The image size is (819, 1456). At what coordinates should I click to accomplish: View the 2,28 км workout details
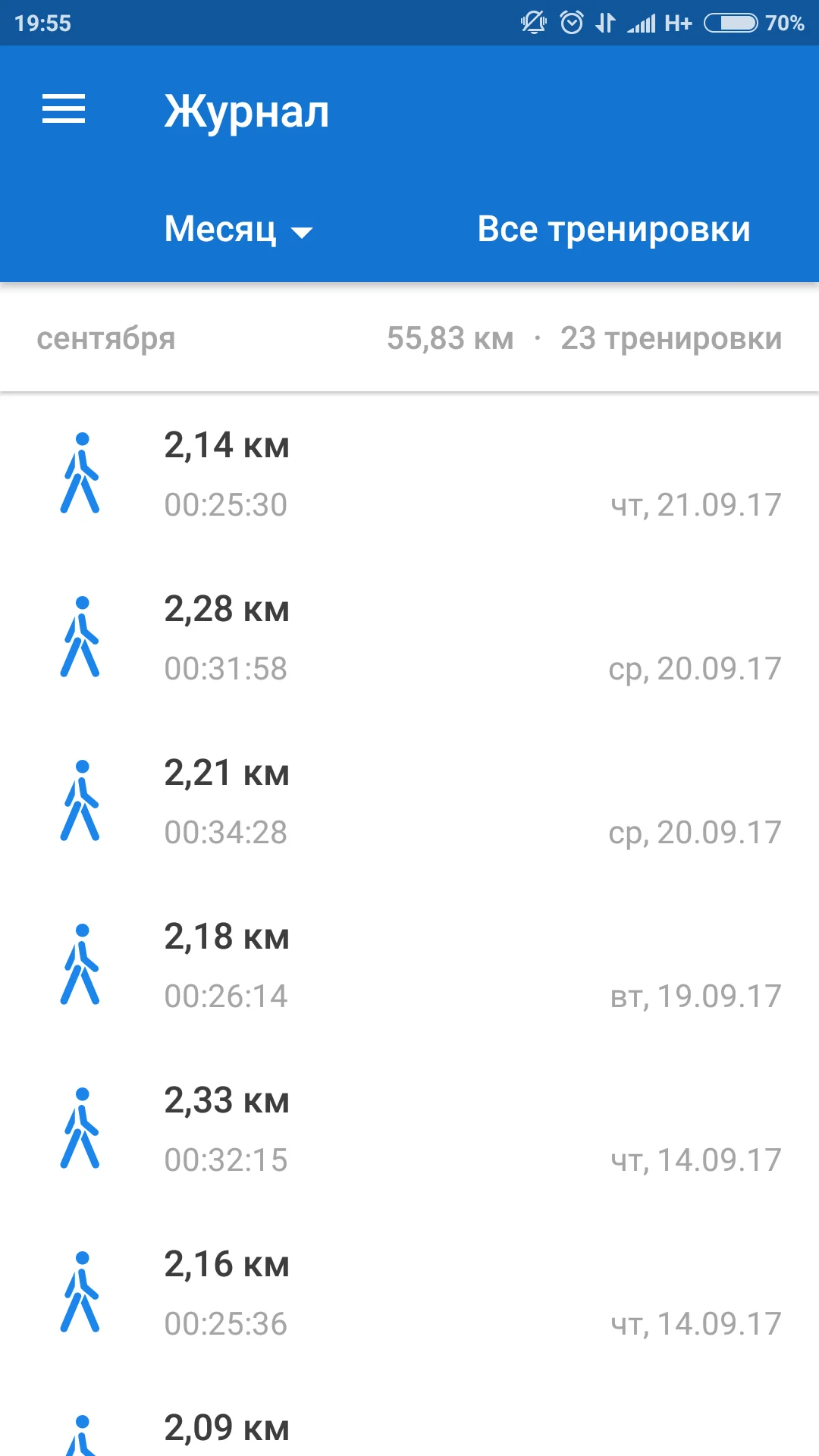(409, 638)
